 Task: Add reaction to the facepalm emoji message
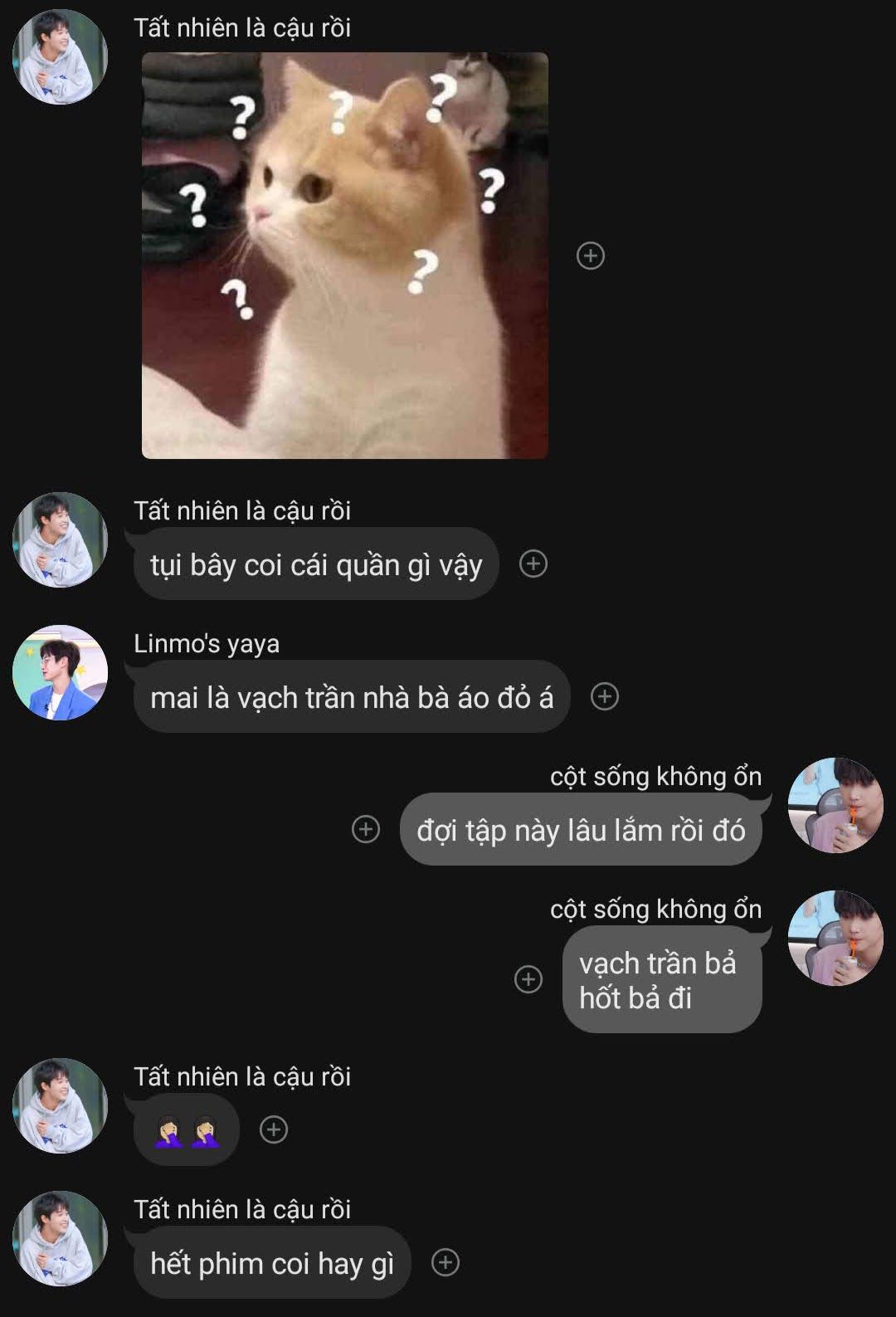click(x=274, y=1129)
